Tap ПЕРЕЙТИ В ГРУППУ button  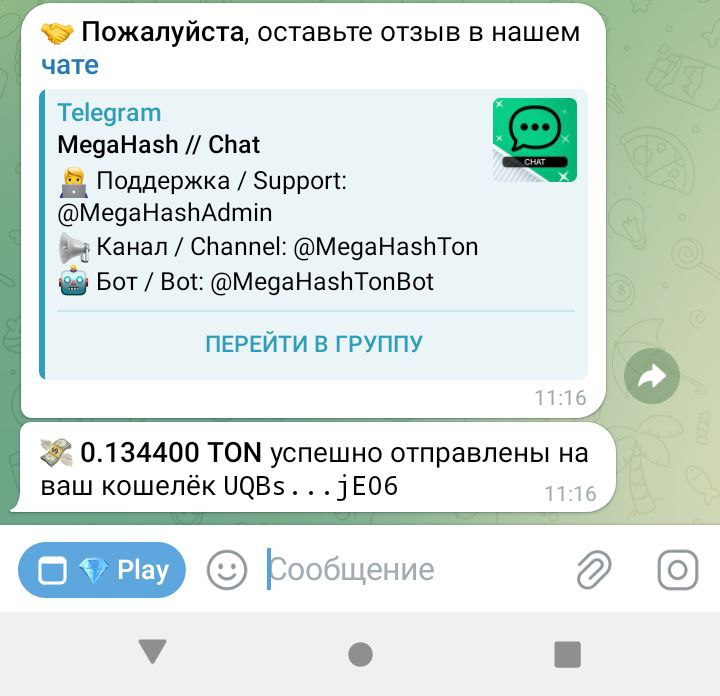point(313,344)
